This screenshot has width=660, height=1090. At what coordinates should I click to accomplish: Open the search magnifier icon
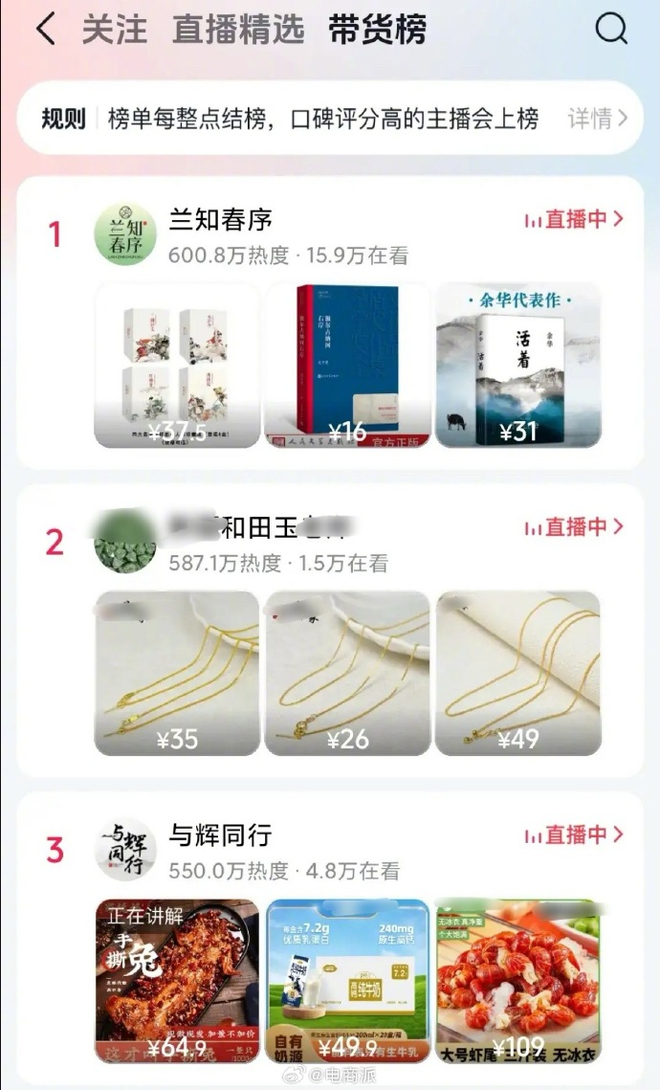pos(611,29)
